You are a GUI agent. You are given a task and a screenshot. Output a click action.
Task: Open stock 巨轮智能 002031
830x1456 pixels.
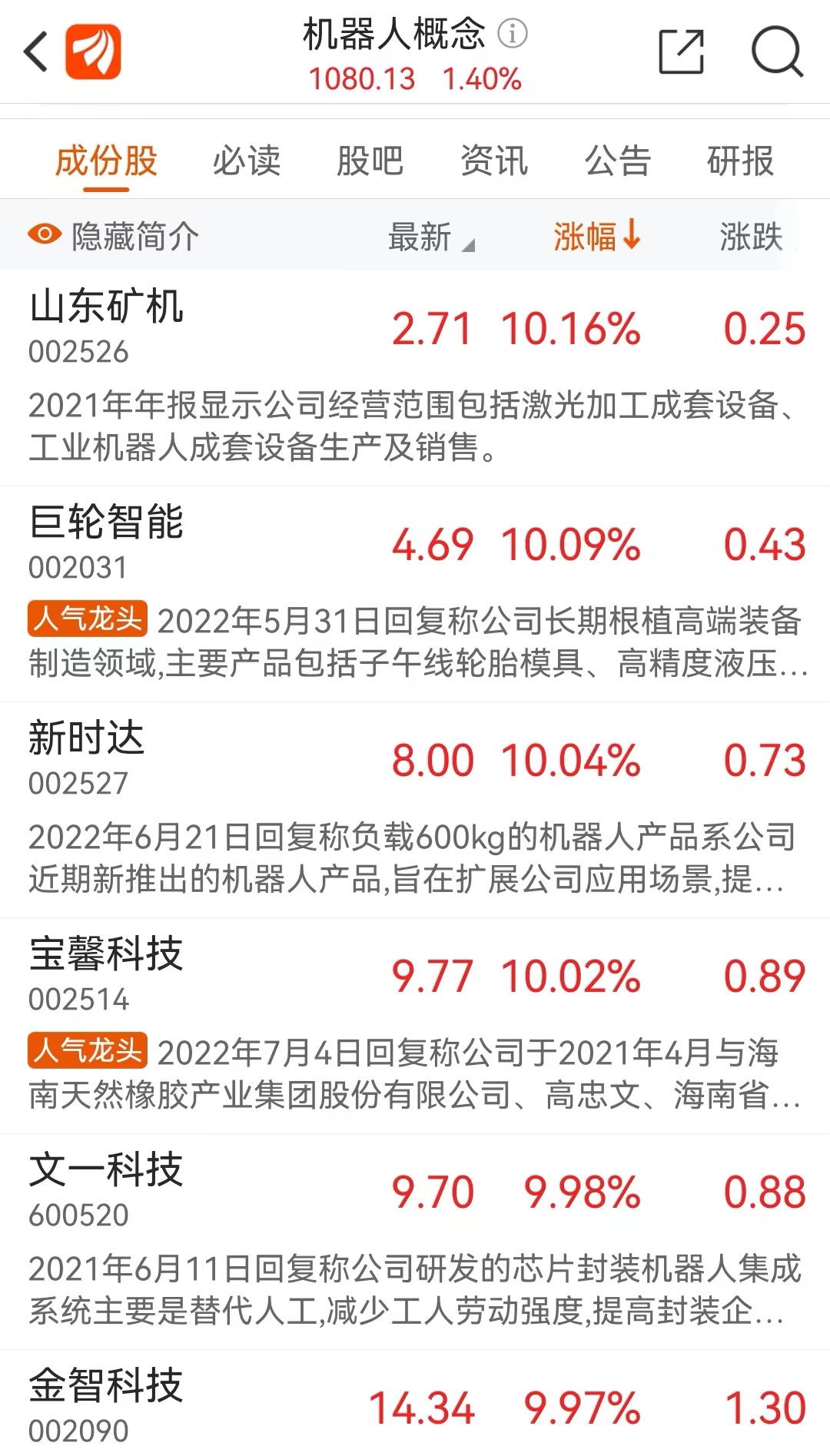pos(106,542)
